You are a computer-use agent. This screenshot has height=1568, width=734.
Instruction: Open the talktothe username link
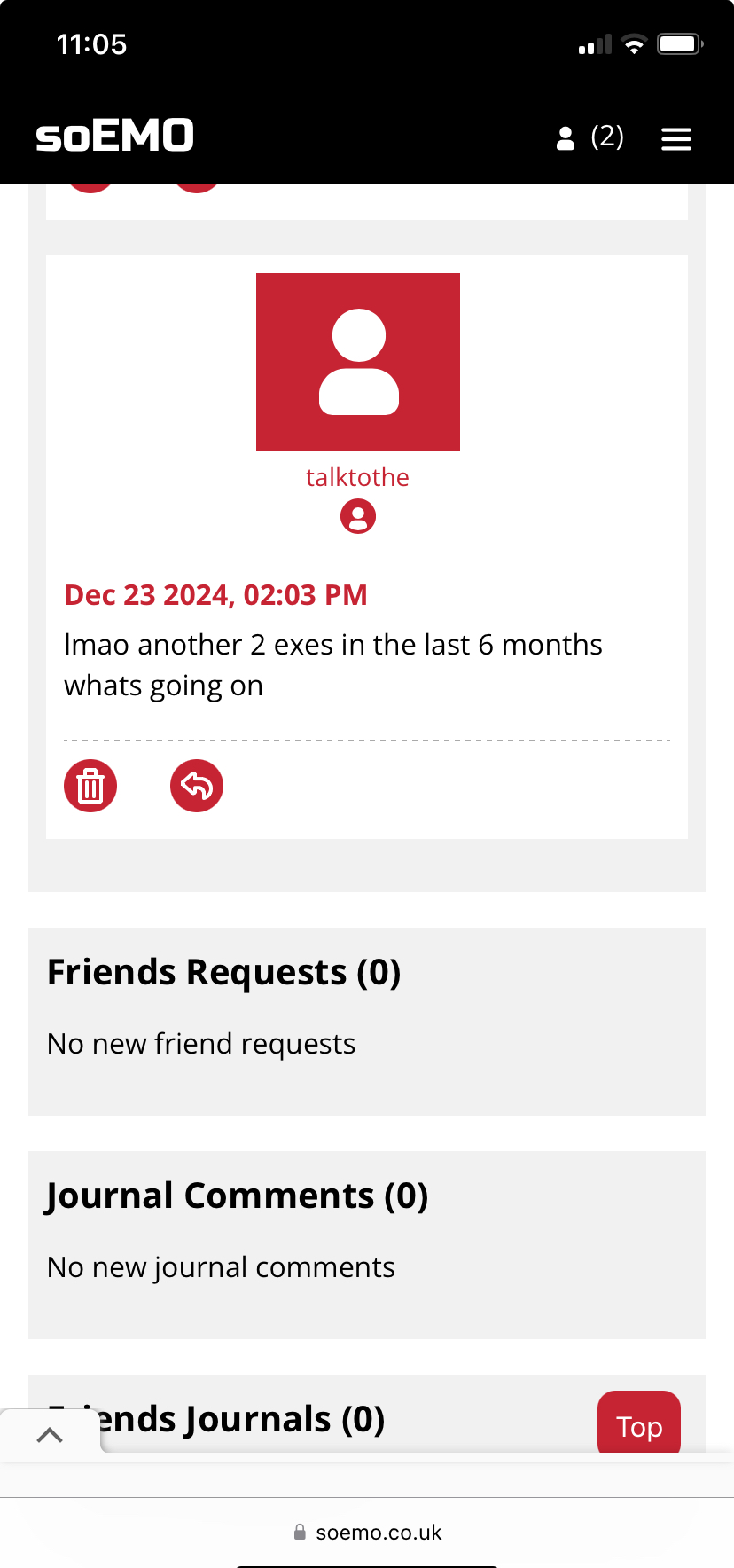point(357,477)
